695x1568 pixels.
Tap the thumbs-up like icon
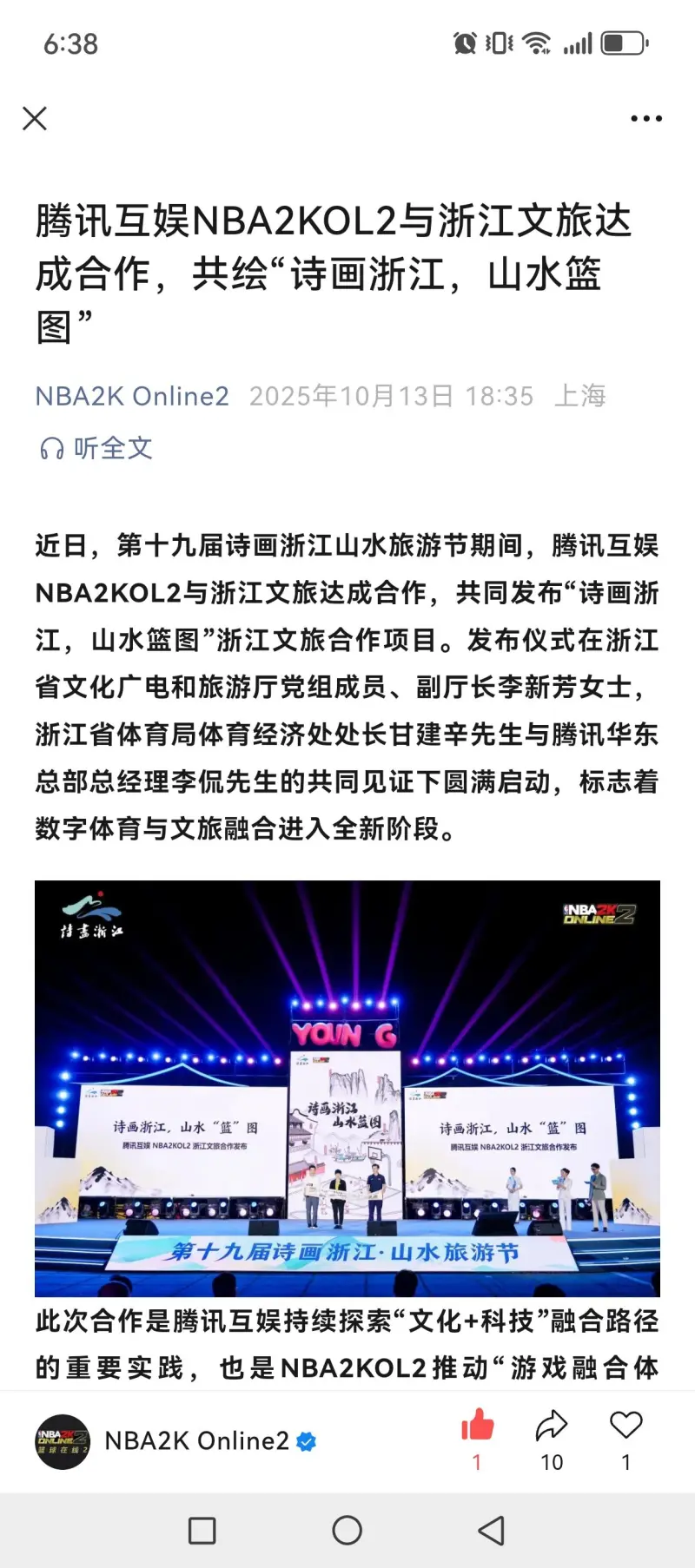click(477, 1426)
